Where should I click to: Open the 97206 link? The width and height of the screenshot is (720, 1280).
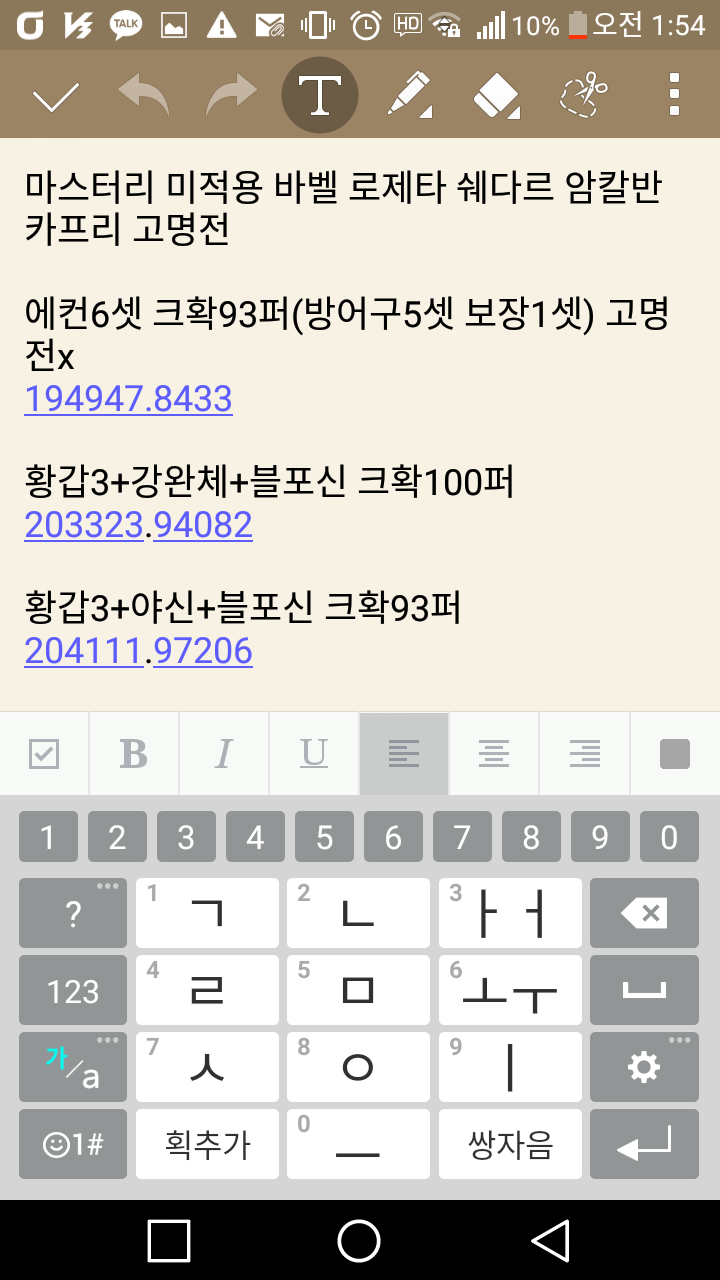coord(203,651)
